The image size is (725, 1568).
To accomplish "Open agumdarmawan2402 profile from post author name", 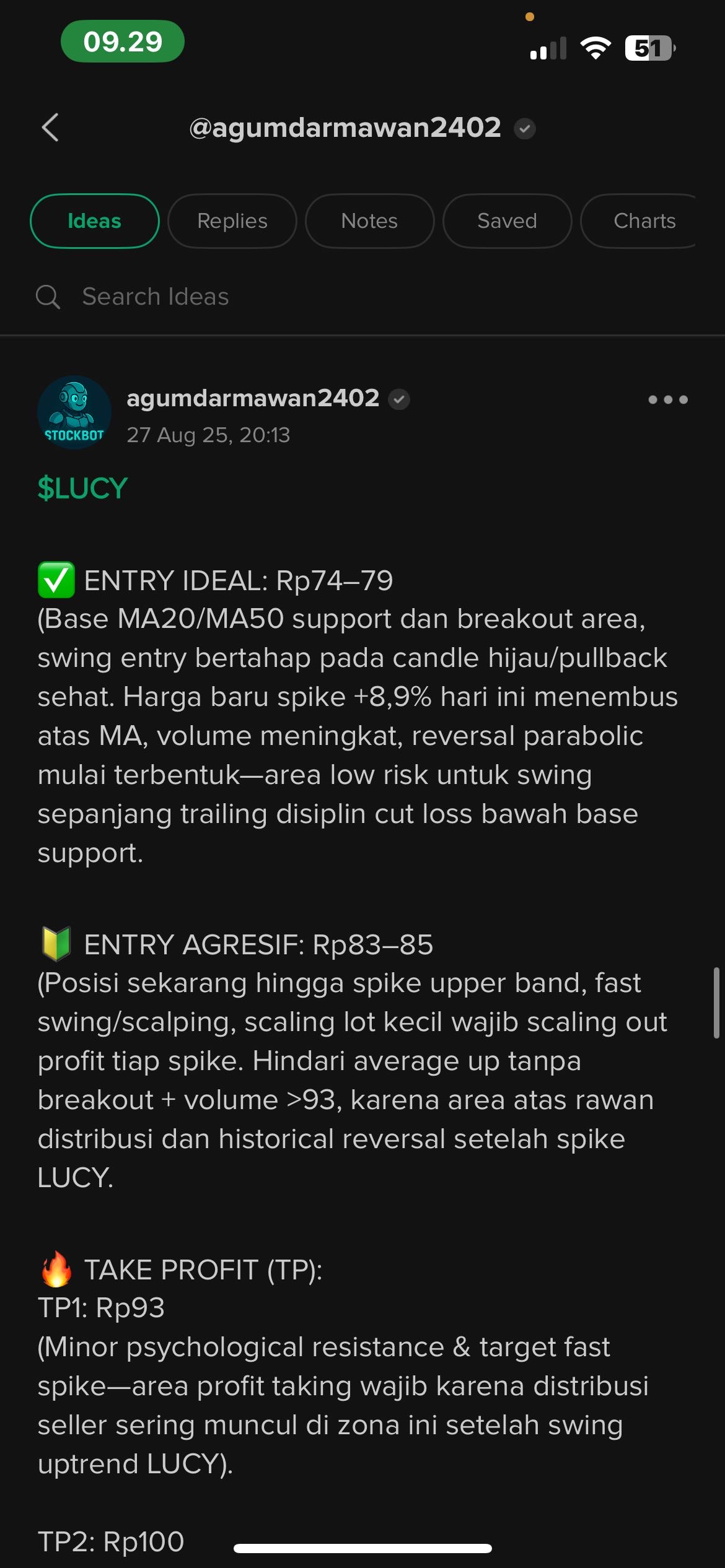I will 253,398.
